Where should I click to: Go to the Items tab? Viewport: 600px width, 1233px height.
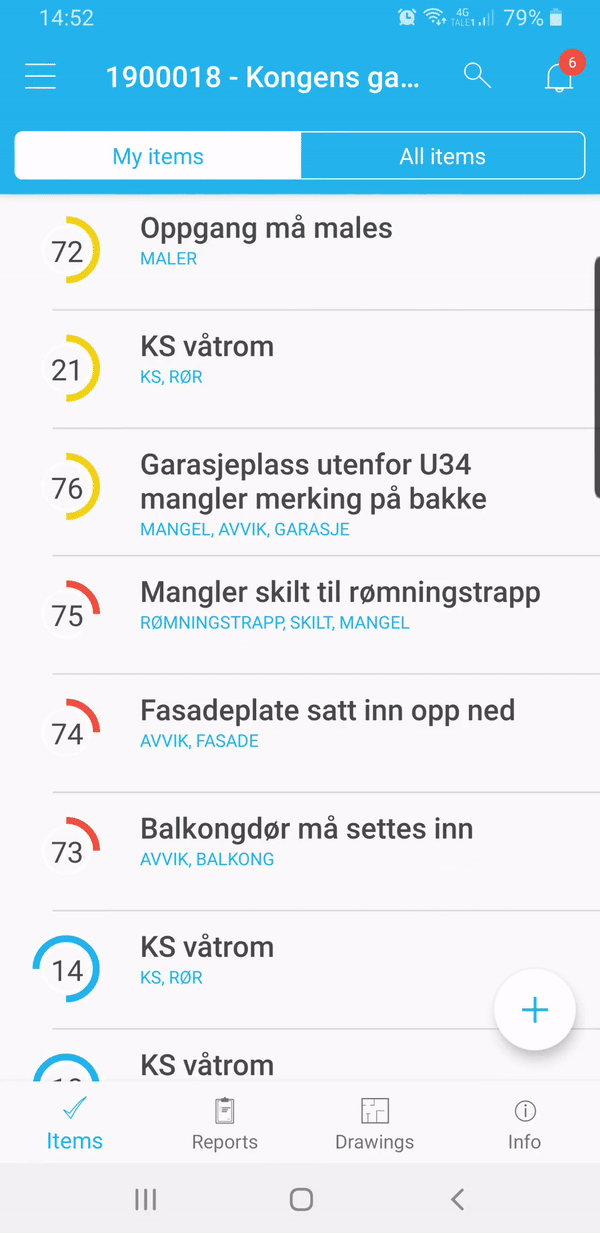[x=75, y=1123]
